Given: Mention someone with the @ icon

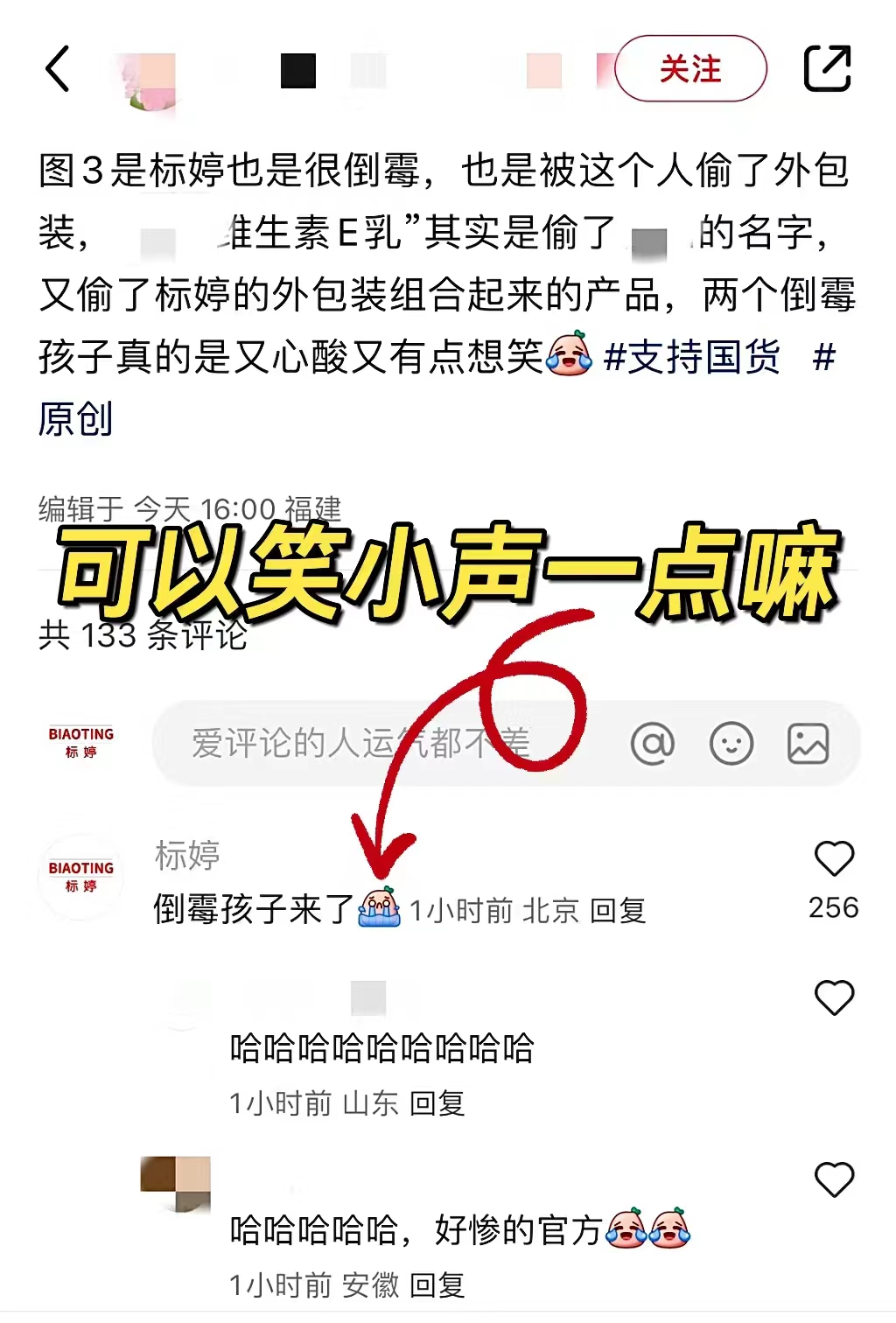Looking at the screenshot, I should (x=653, y=744).
